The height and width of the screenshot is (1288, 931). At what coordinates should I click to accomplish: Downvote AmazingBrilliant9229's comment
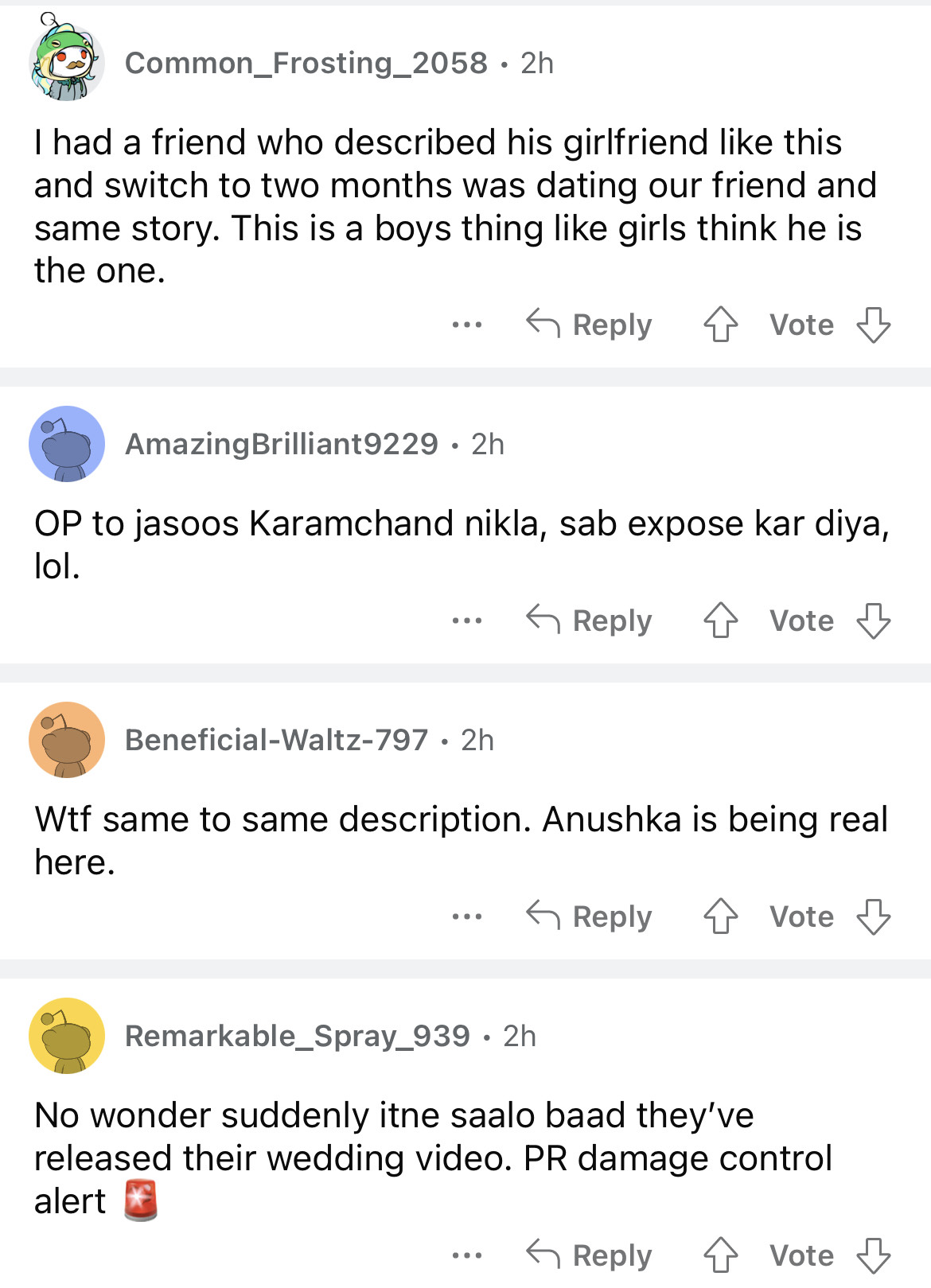point(873,621)
